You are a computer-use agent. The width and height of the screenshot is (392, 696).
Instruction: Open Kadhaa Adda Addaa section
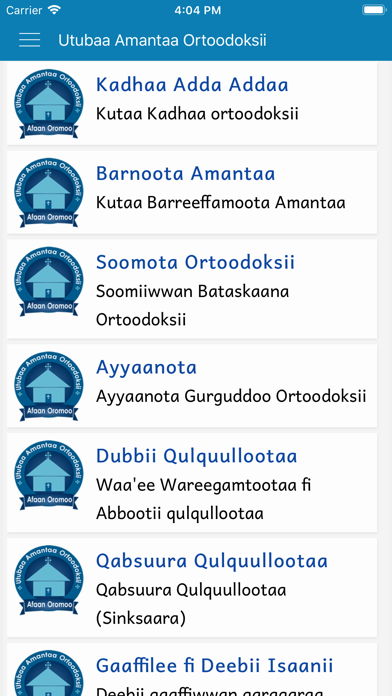tap(192, 103)
